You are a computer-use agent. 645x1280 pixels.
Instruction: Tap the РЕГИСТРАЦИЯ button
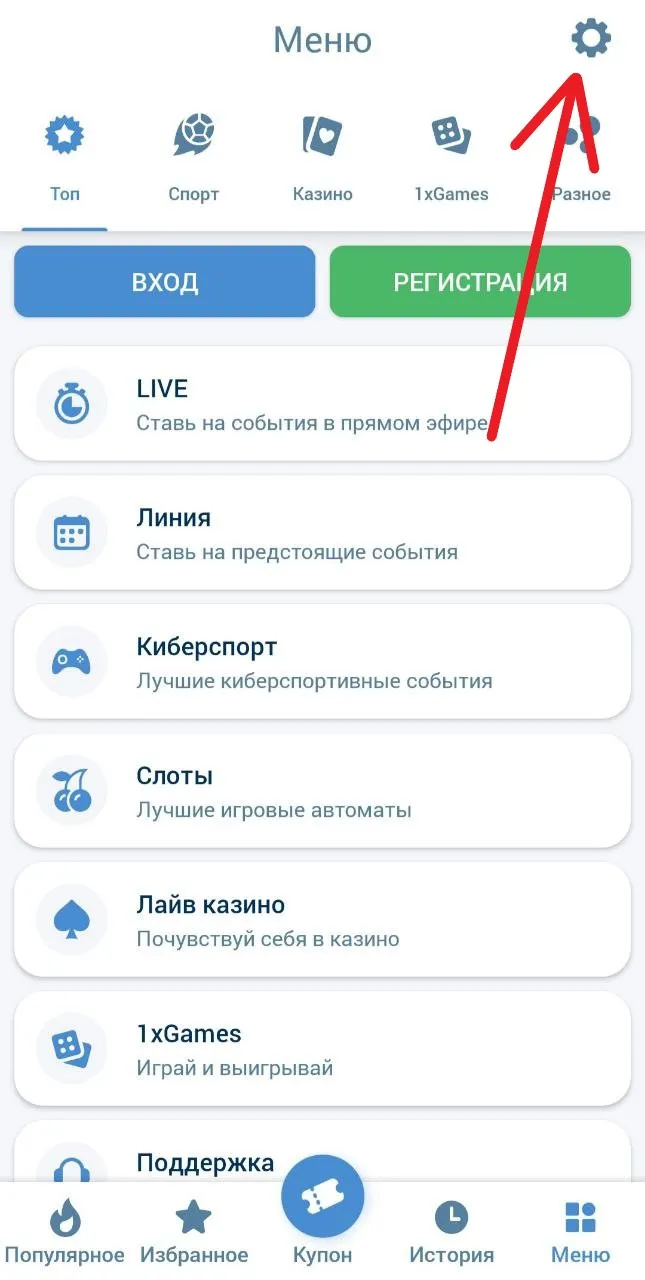[x=480, y=282]
